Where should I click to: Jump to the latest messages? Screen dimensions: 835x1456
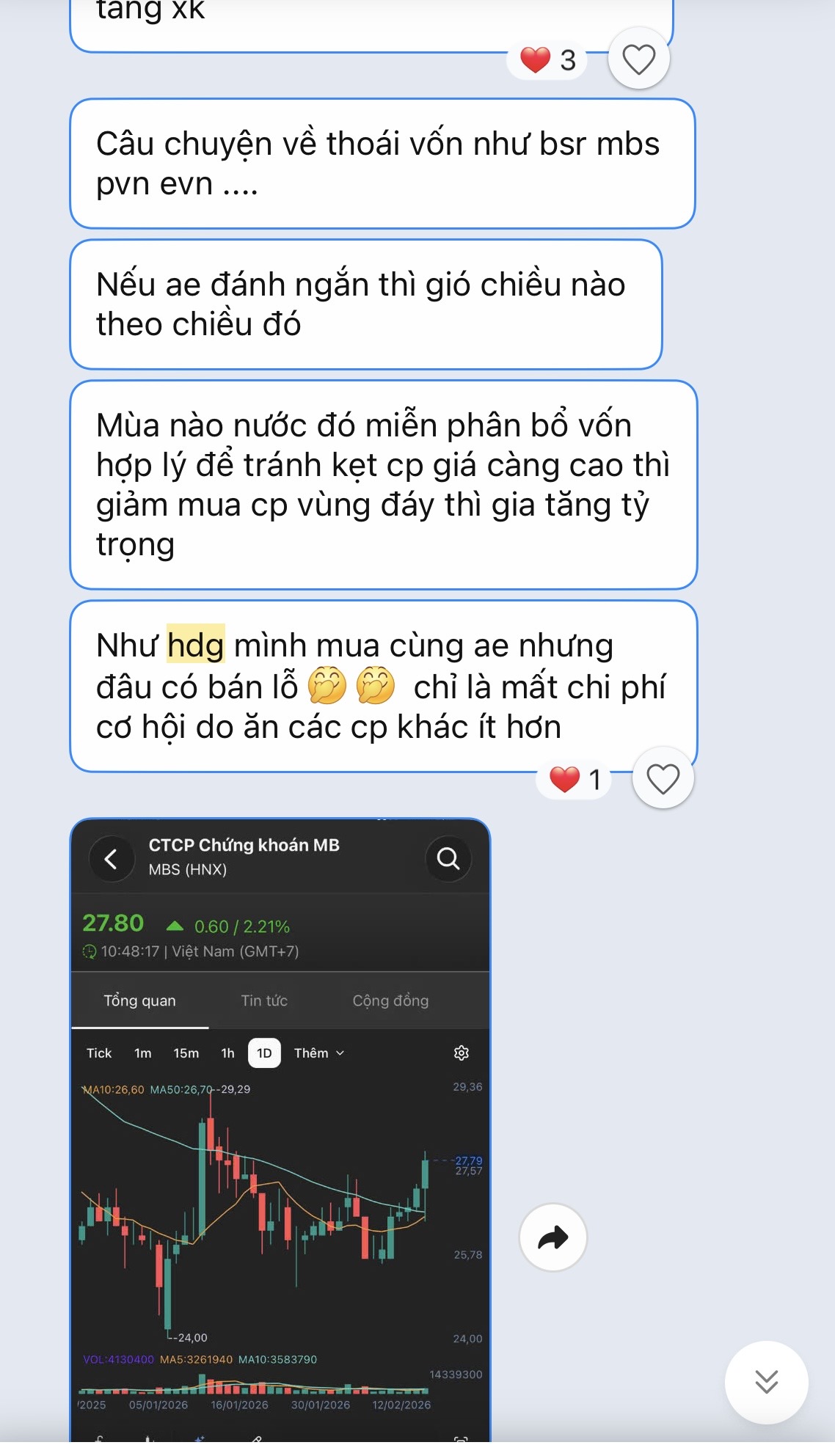(x=766, y=1382)
